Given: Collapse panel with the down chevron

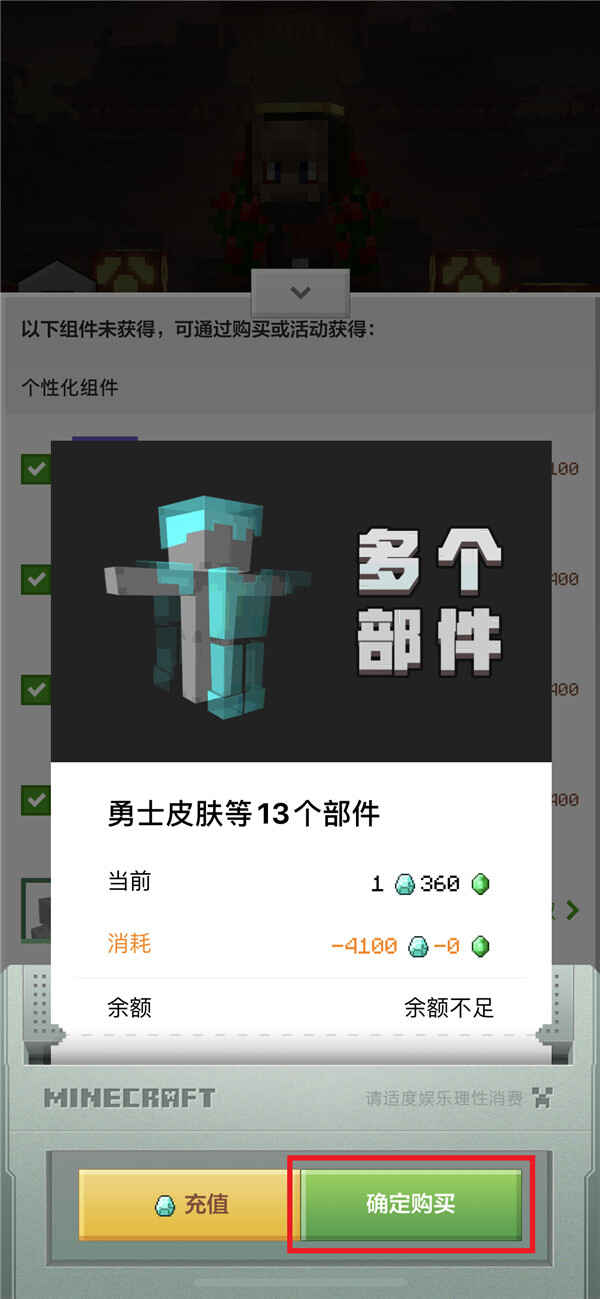Looking at the screenshot, I should pos(300,293).
